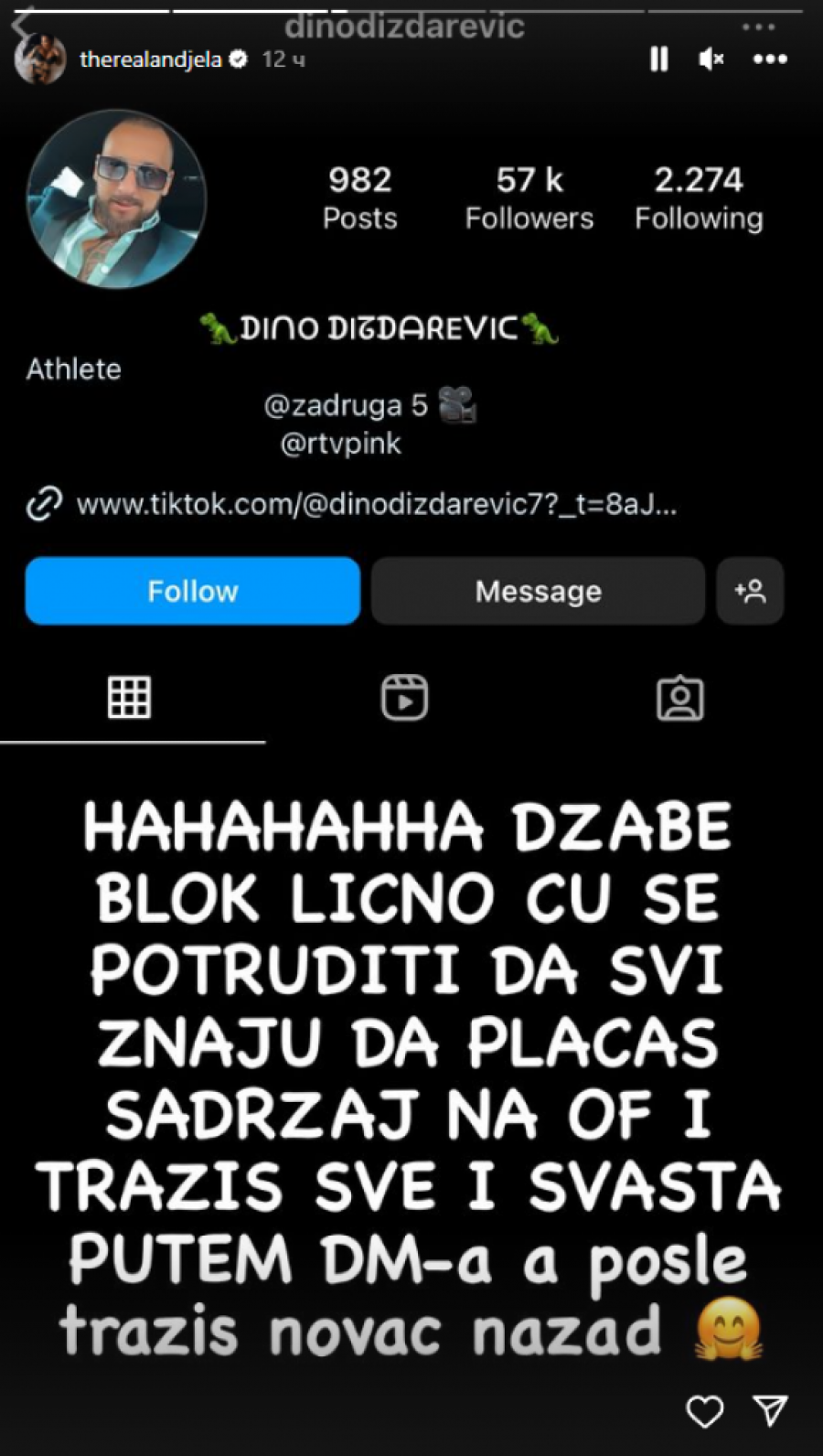Viewport: 823px width, 1456px height.
Task: Tap therealandjela's profile picture avatar
Action: pyautogui.click(x=40, y=59)
